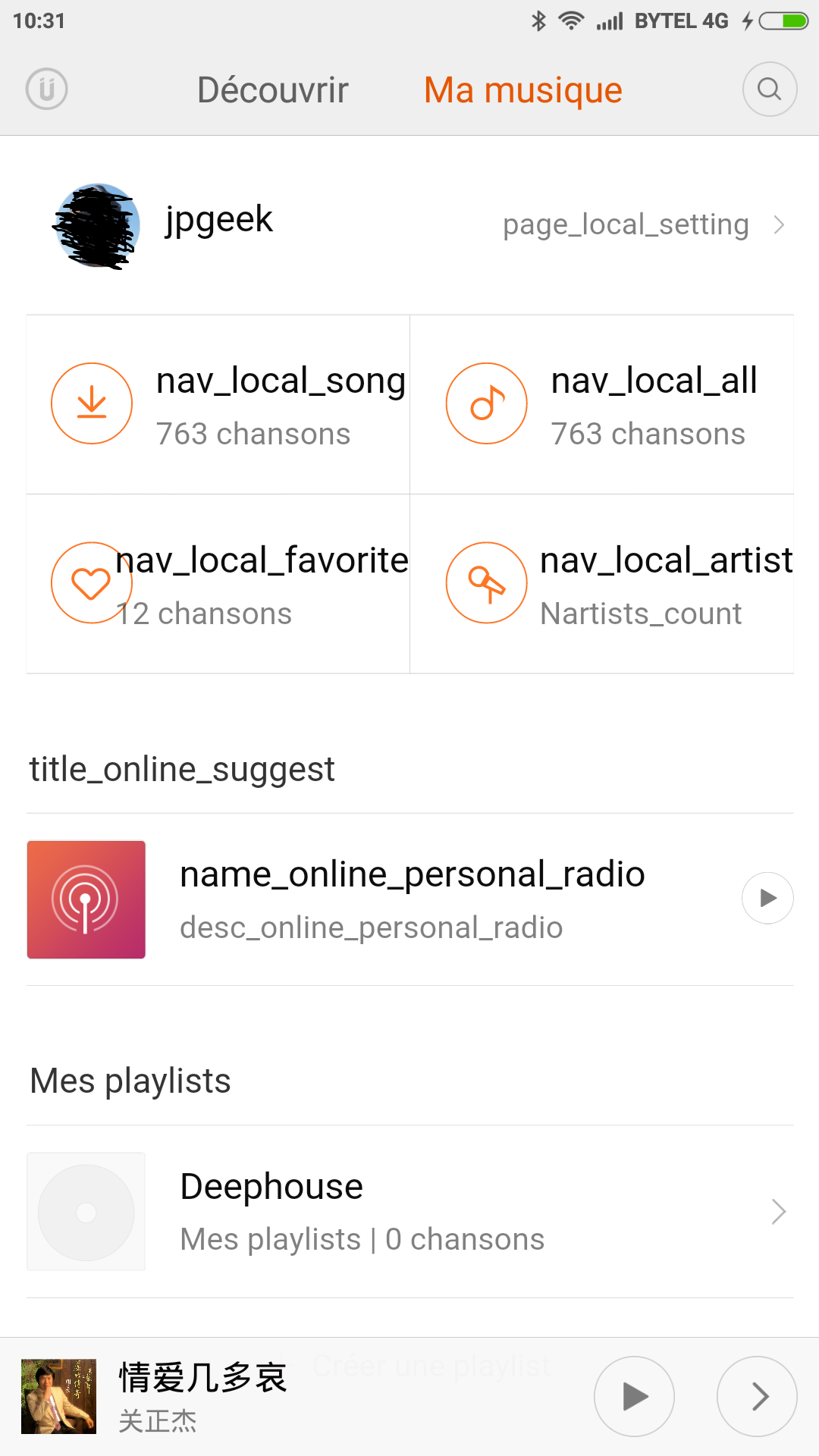Play the song 情爱几多哀 in mini player
This screenshot has width=819, height=1456.
coord(634,1396)
